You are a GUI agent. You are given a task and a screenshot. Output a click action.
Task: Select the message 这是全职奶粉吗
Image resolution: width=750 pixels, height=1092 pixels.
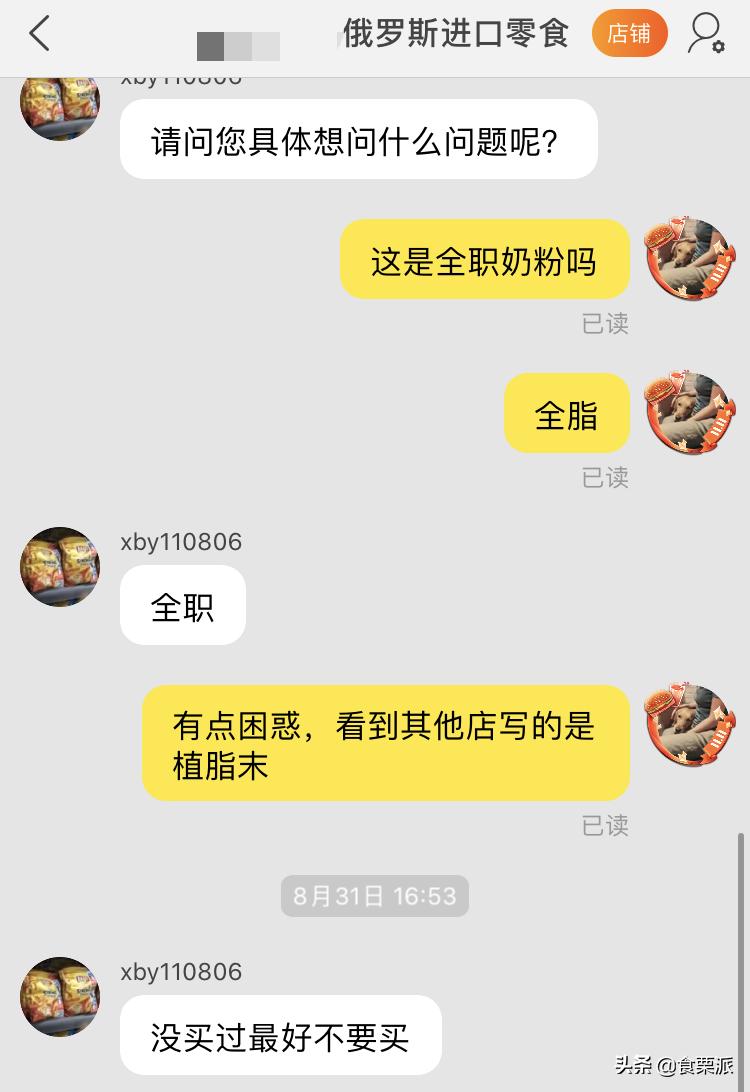pos(484,259)
